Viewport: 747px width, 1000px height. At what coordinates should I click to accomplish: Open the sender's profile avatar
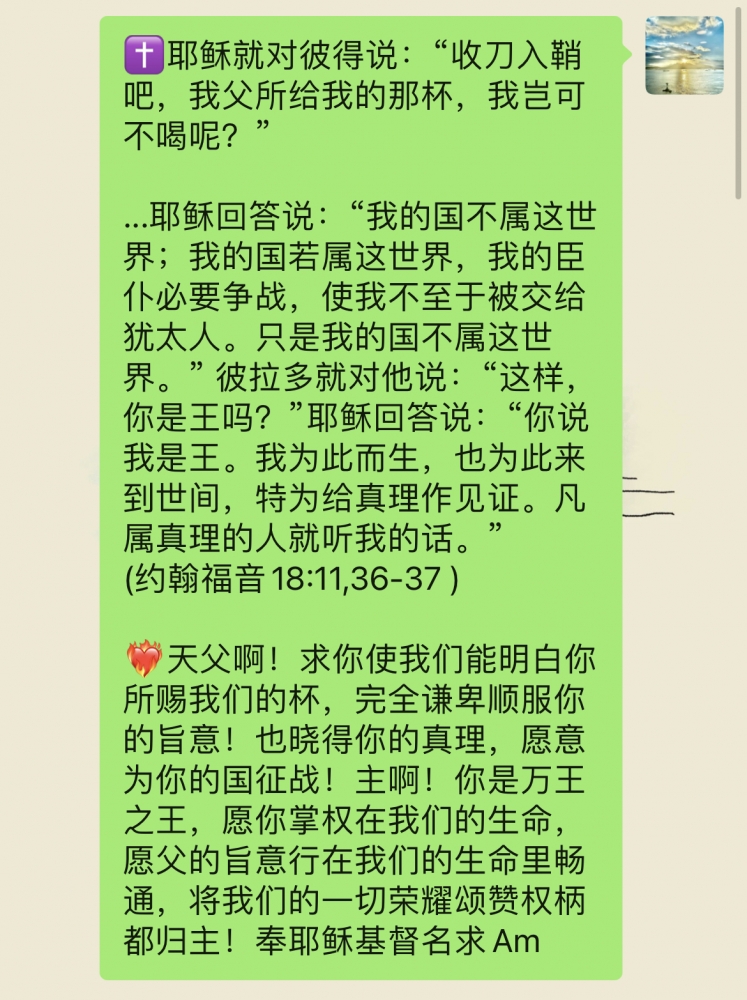(x=684, y=55)
